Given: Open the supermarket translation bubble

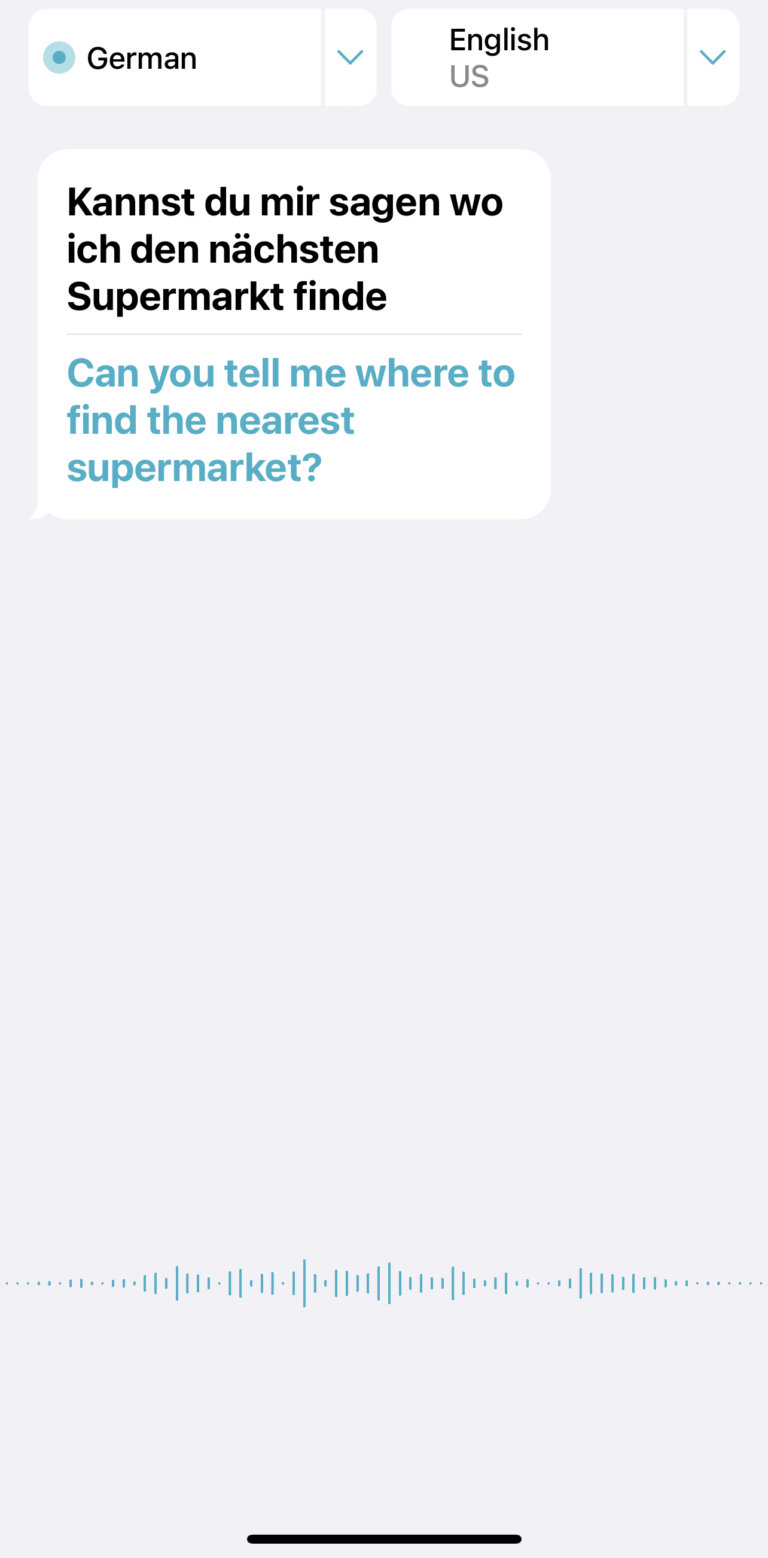Looking at the screenshot, I should pyautogui.click(x=294, y=334).
